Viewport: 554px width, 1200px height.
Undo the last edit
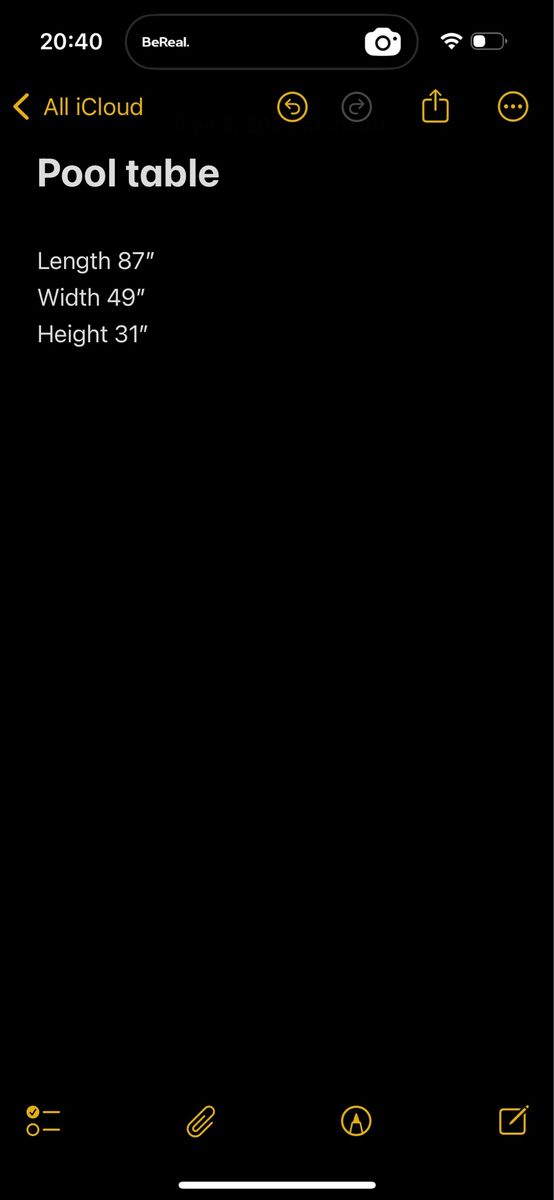tap(292, 107)
